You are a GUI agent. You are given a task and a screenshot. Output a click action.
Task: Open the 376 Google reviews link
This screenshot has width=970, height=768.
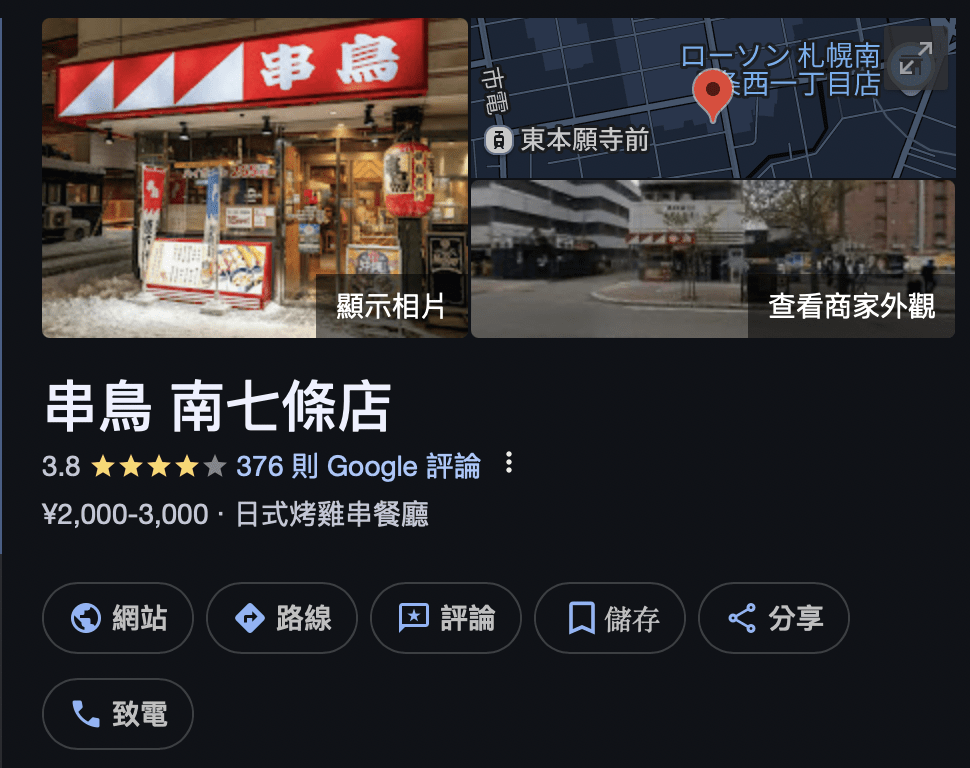pos(358,466)
